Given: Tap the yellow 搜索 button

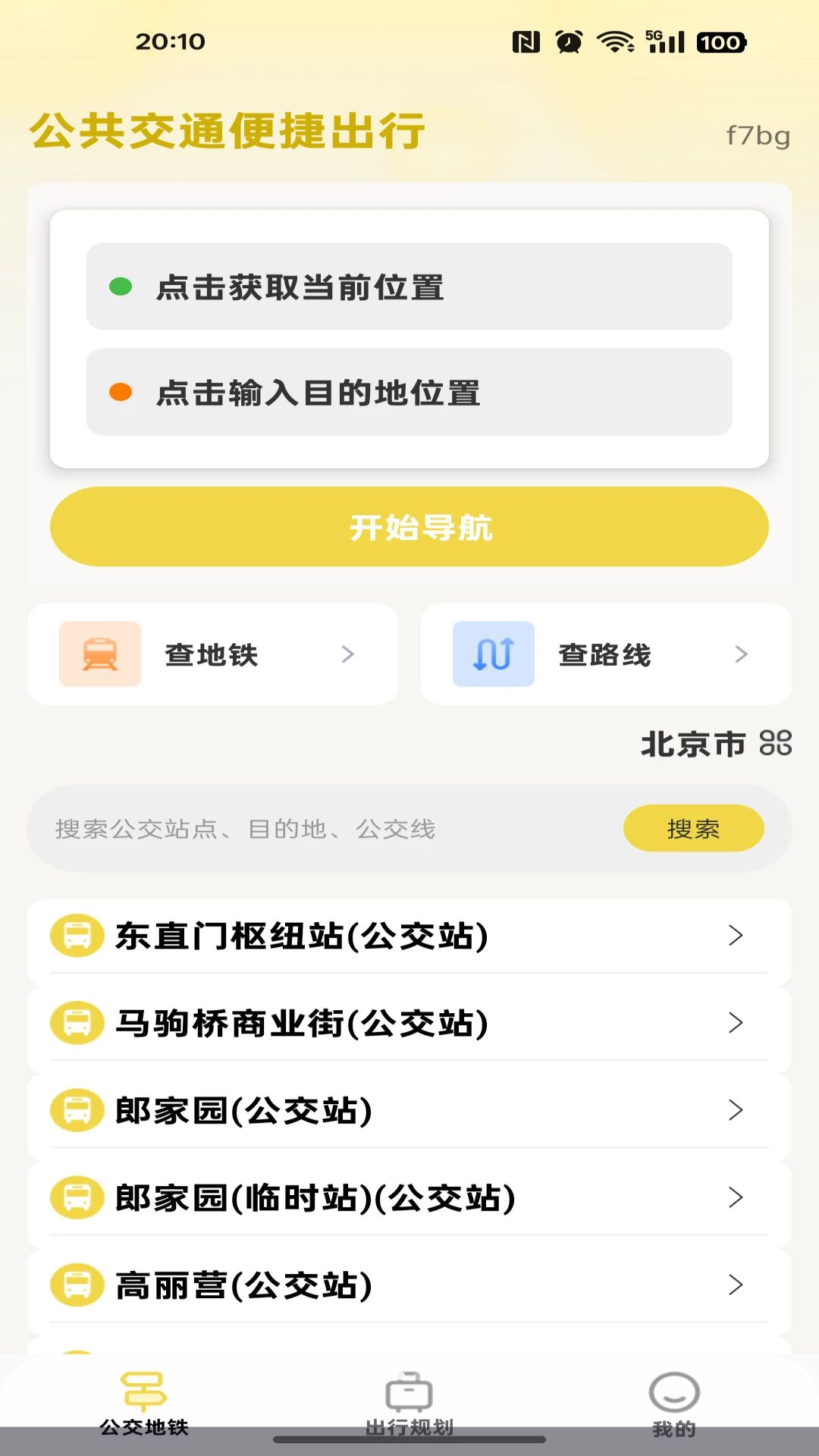Looking at the screenshot, I should (x=693, y=828).
